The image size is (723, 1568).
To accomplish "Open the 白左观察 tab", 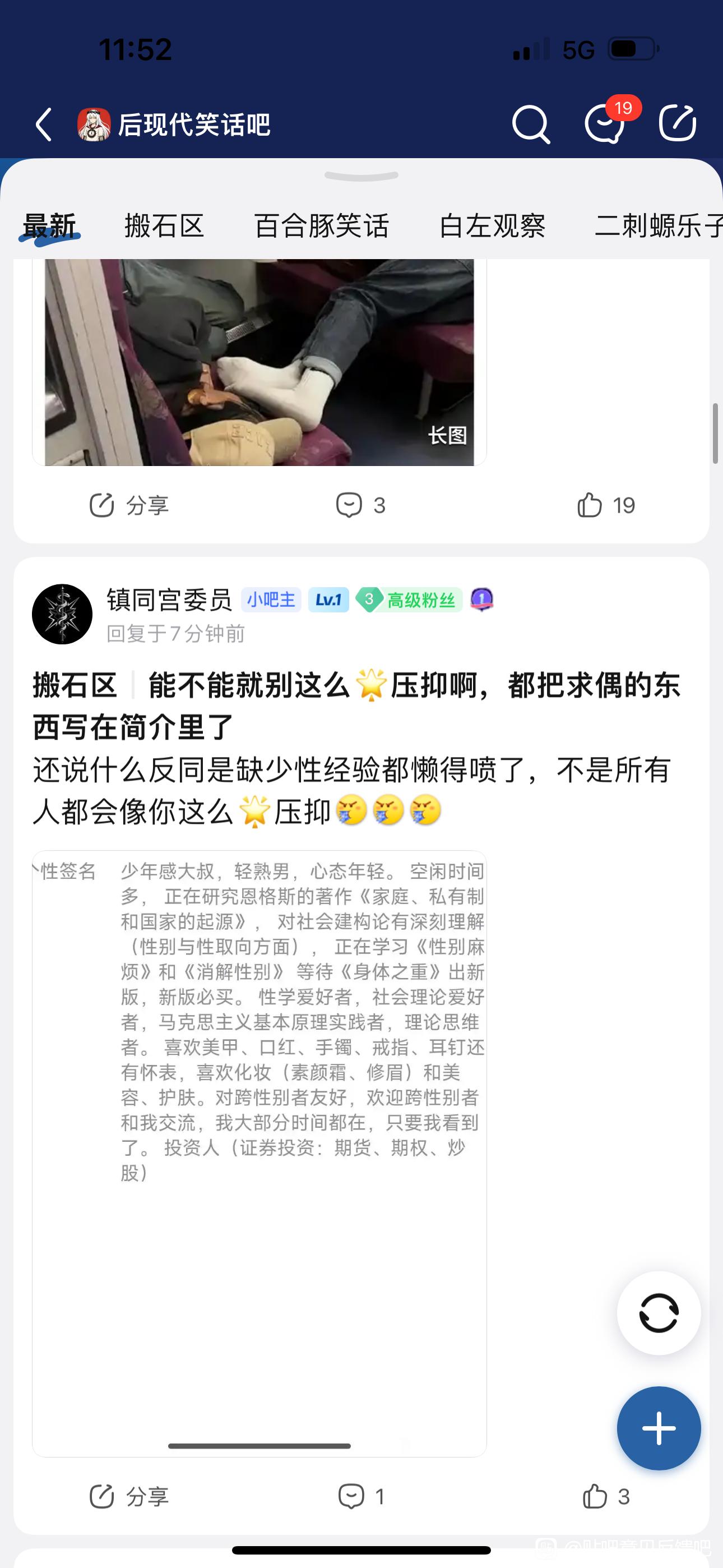I will (x=492, y=227).
